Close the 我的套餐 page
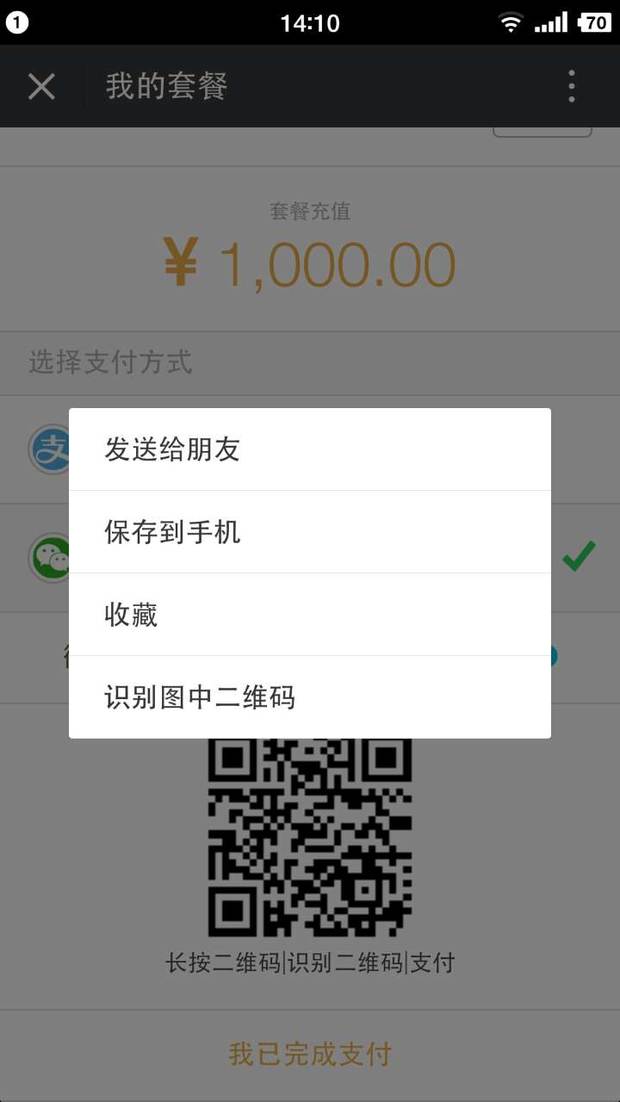Screen dimensions: 620x1102 [42, 86]
